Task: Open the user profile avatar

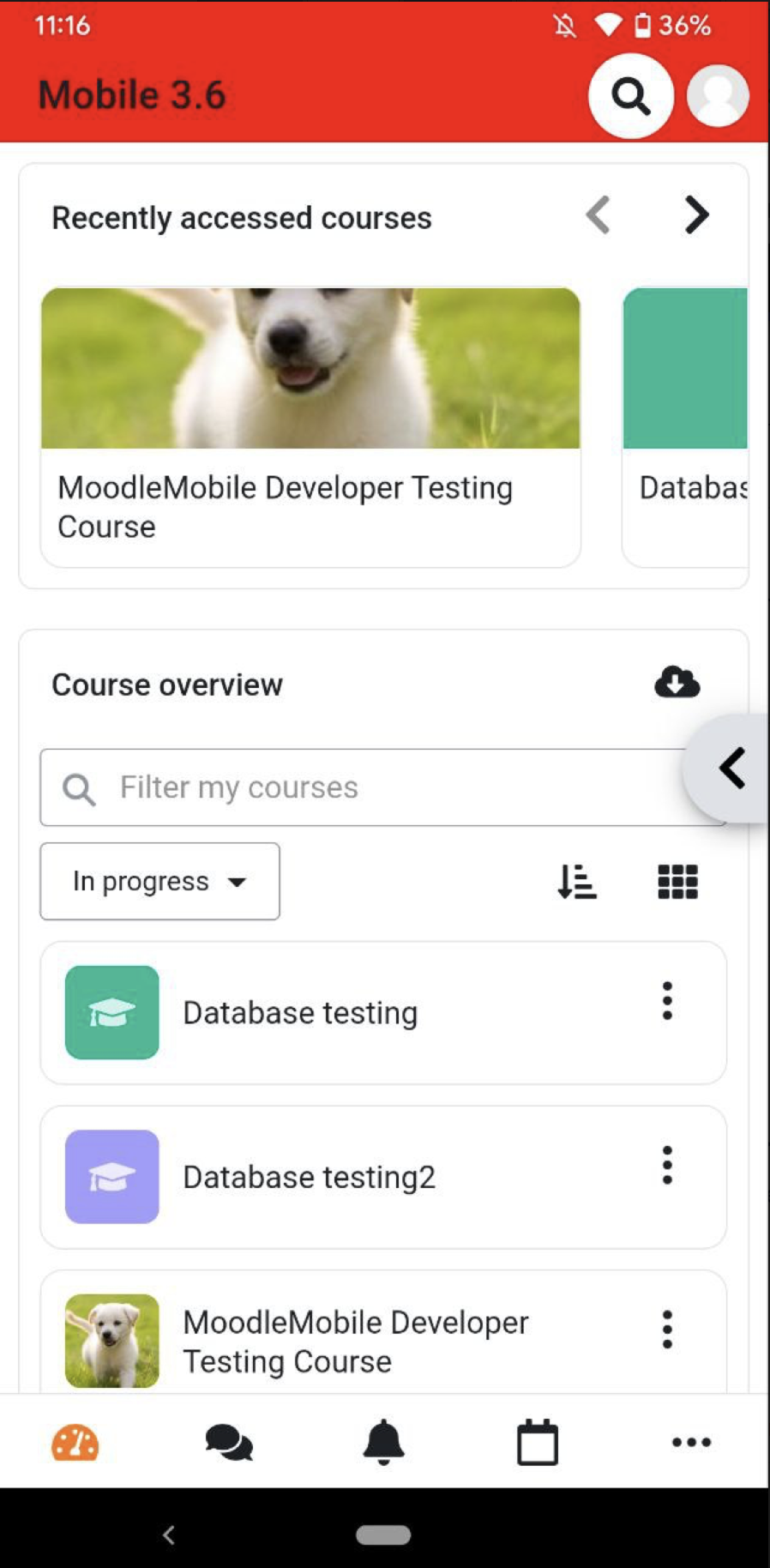Action: click(719, 96)
